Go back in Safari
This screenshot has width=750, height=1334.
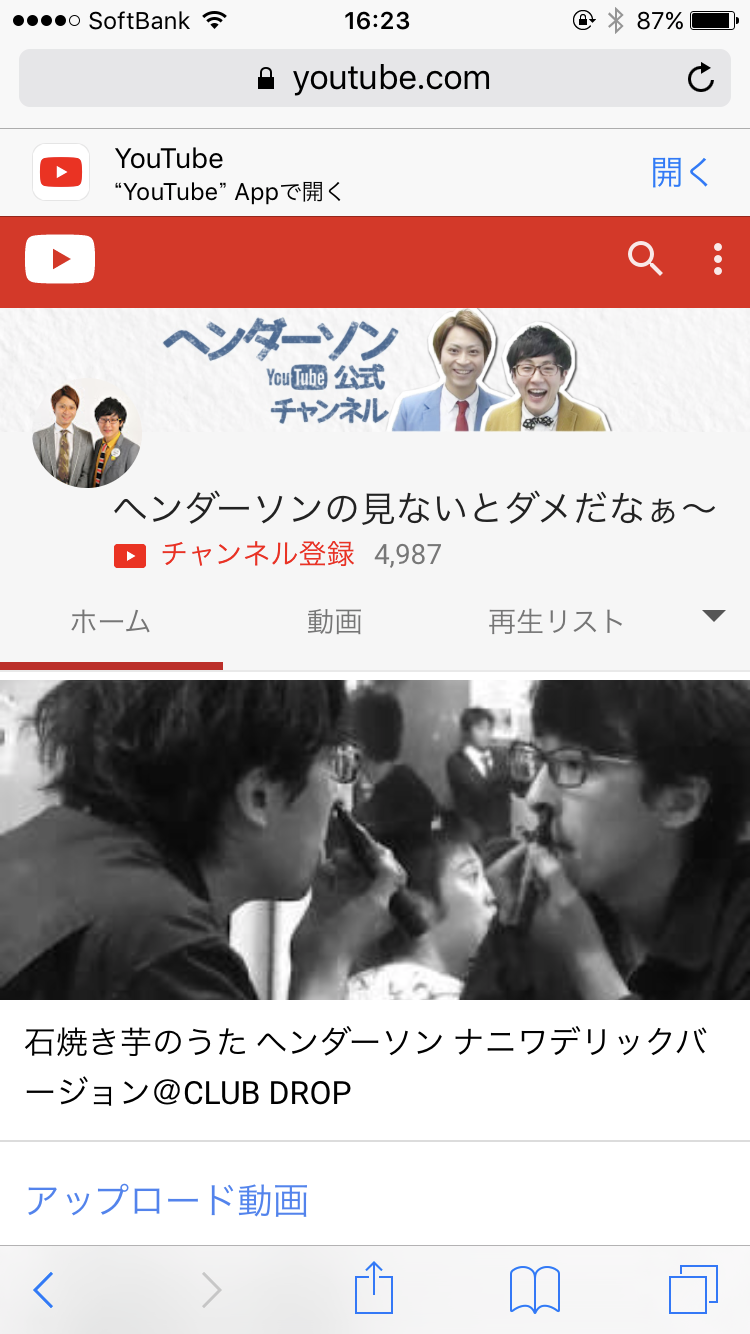(x=43, y=1290)
